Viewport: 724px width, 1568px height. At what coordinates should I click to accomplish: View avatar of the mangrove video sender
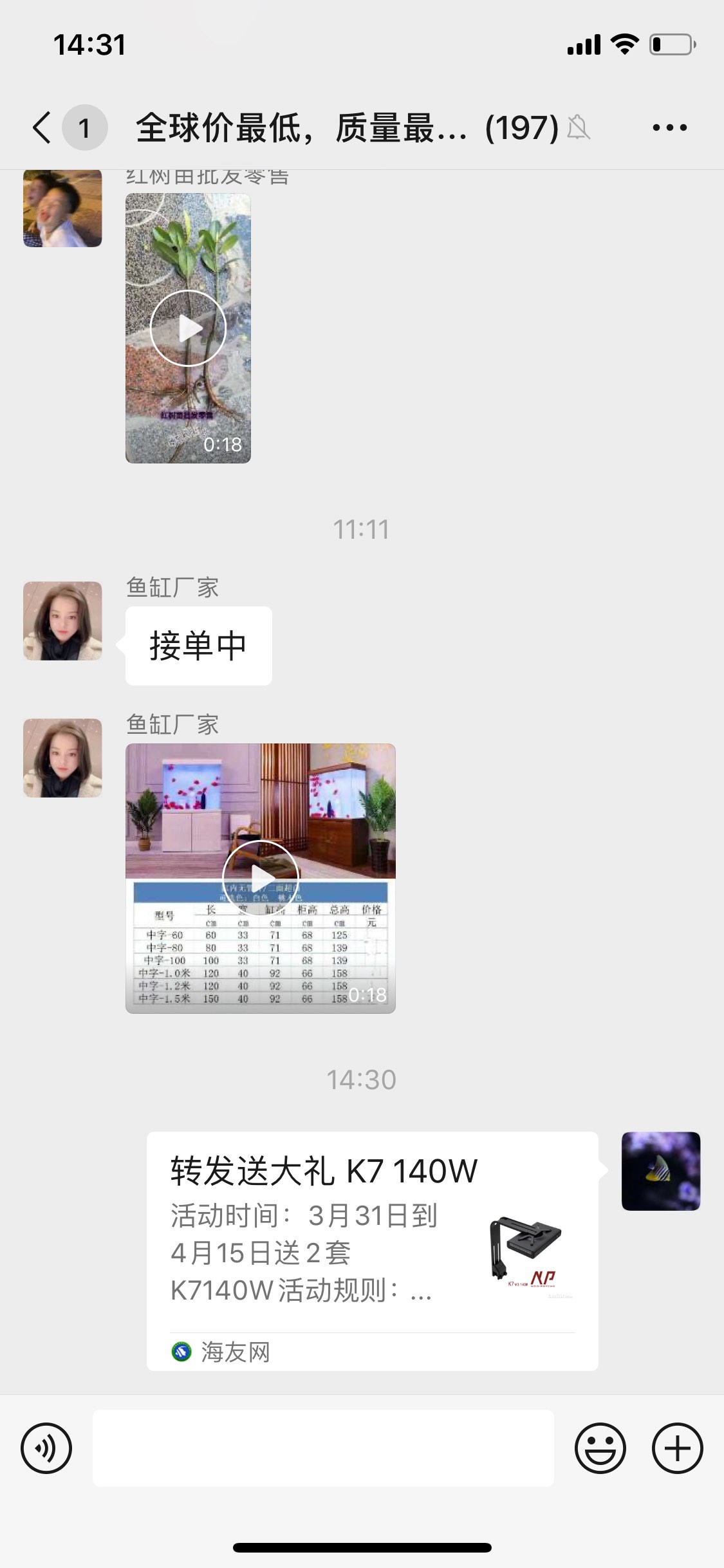coord(62,208)
